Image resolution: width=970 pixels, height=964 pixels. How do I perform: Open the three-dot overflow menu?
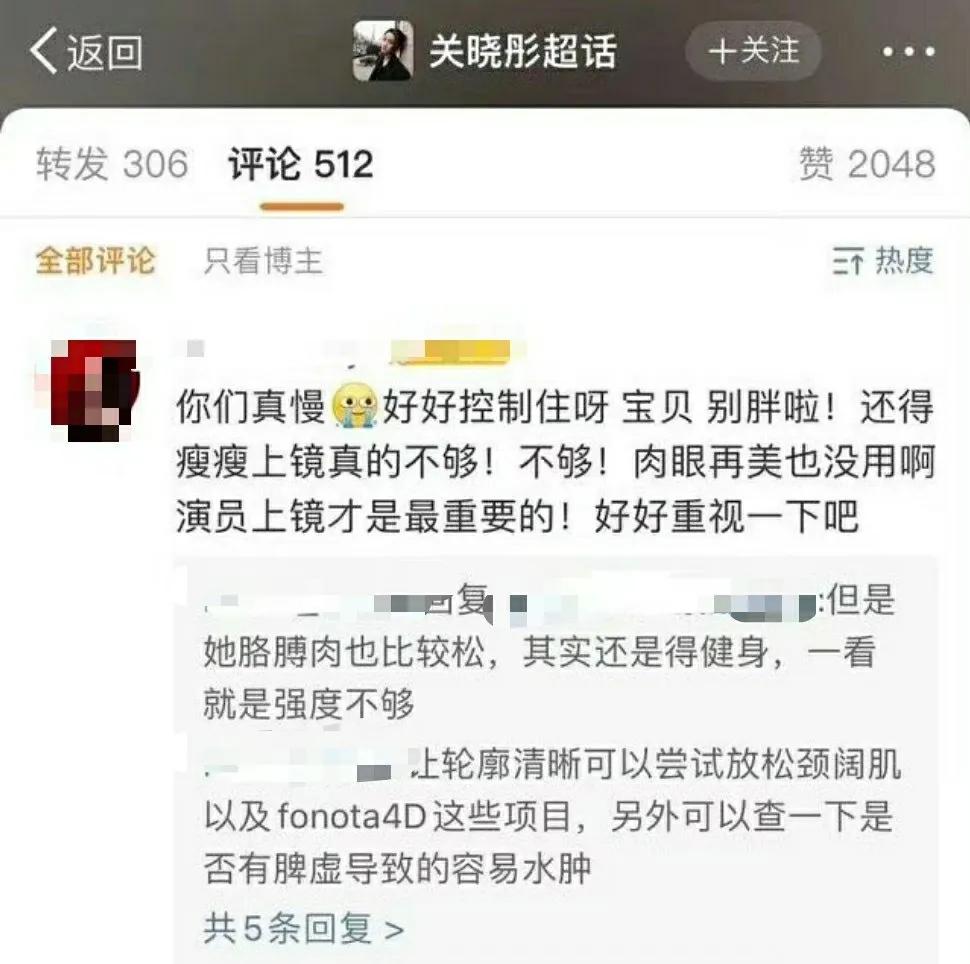(908, 52)
